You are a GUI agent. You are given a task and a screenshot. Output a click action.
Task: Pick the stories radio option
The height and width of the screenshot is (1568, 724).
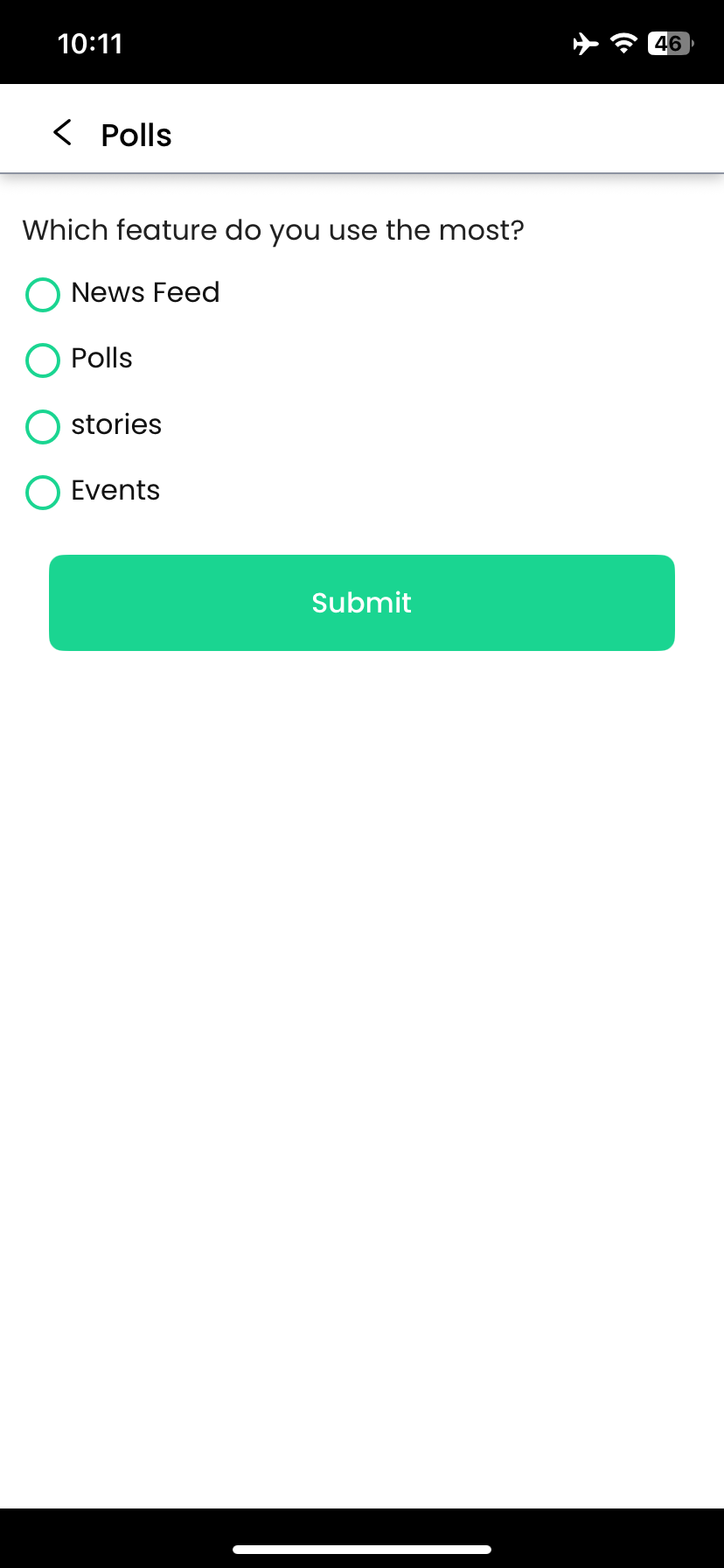(x=43, y=427)
